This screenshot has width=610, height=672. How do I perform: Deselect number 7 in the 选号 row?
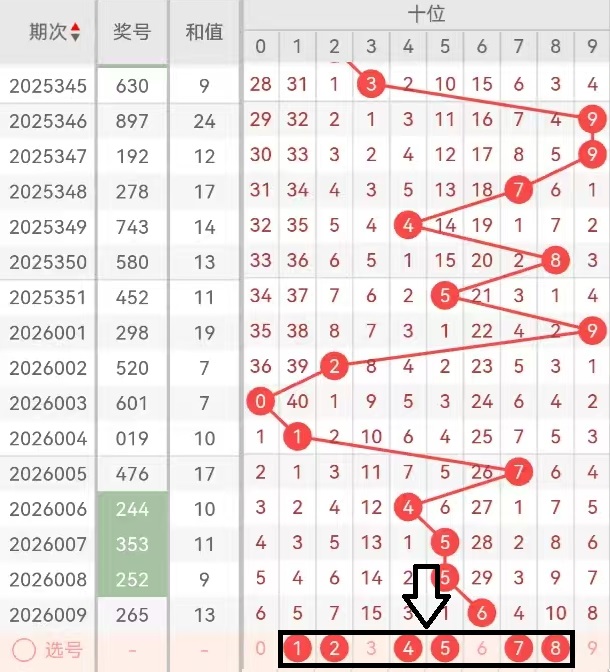tap(519, 650)
